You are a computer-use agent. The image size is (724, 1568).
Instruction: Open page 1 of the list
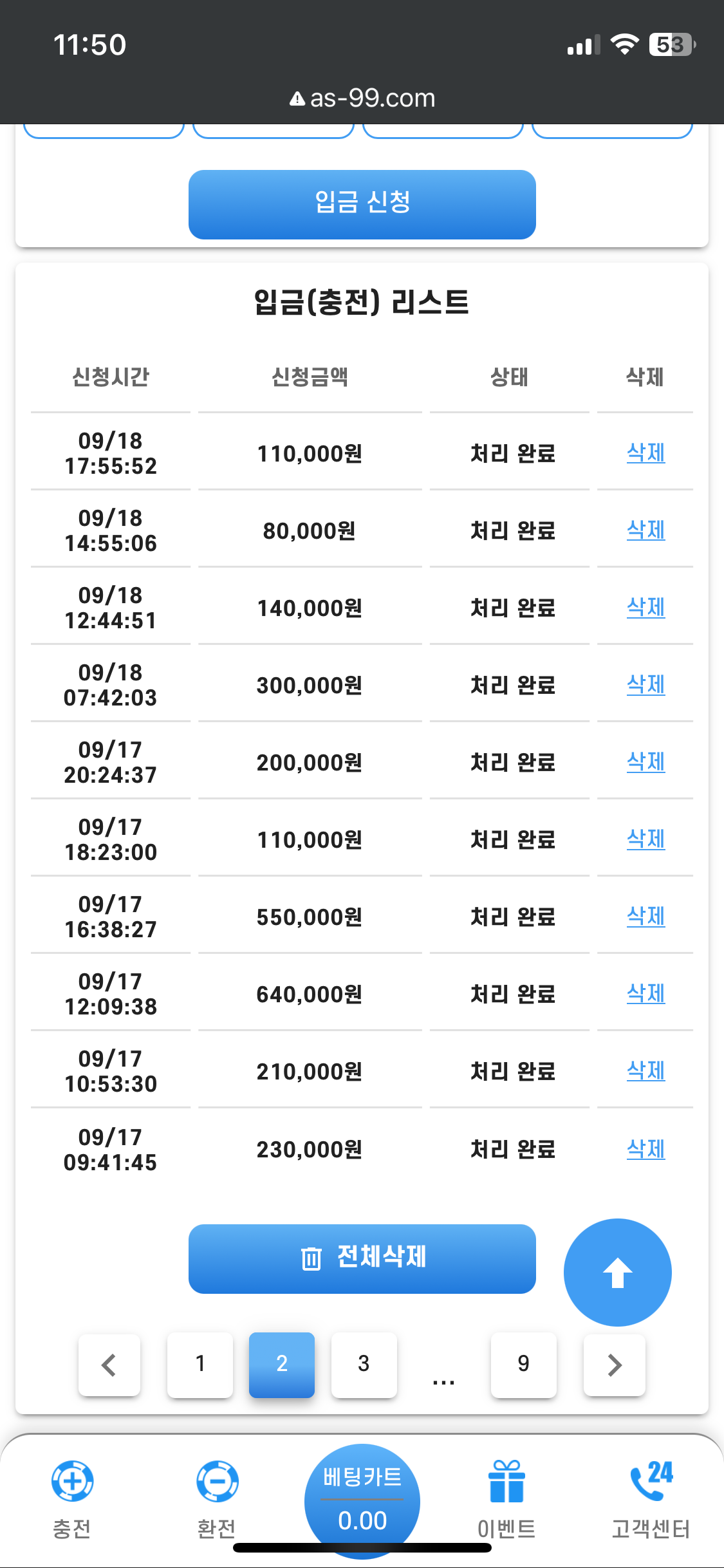(x=200, y=1364)
